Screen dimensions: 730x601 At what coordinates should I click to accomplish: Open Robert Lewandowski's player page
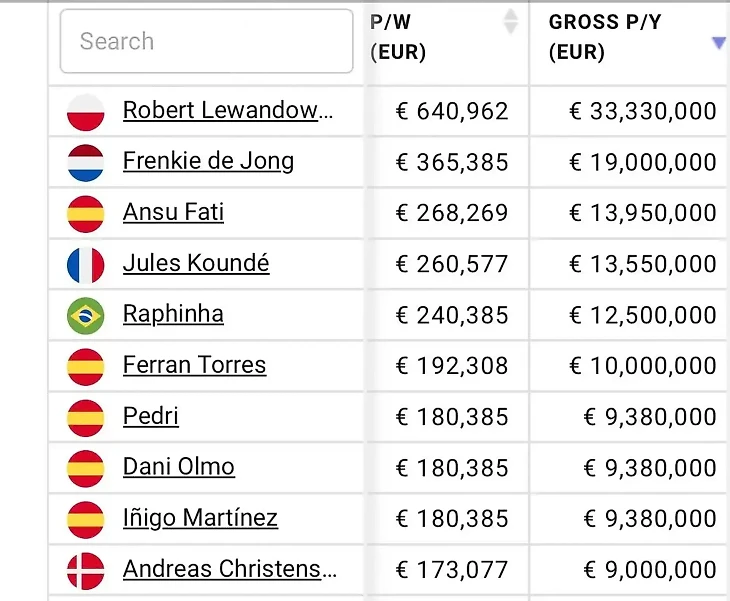pyautogui.click(x=227, y=110)
